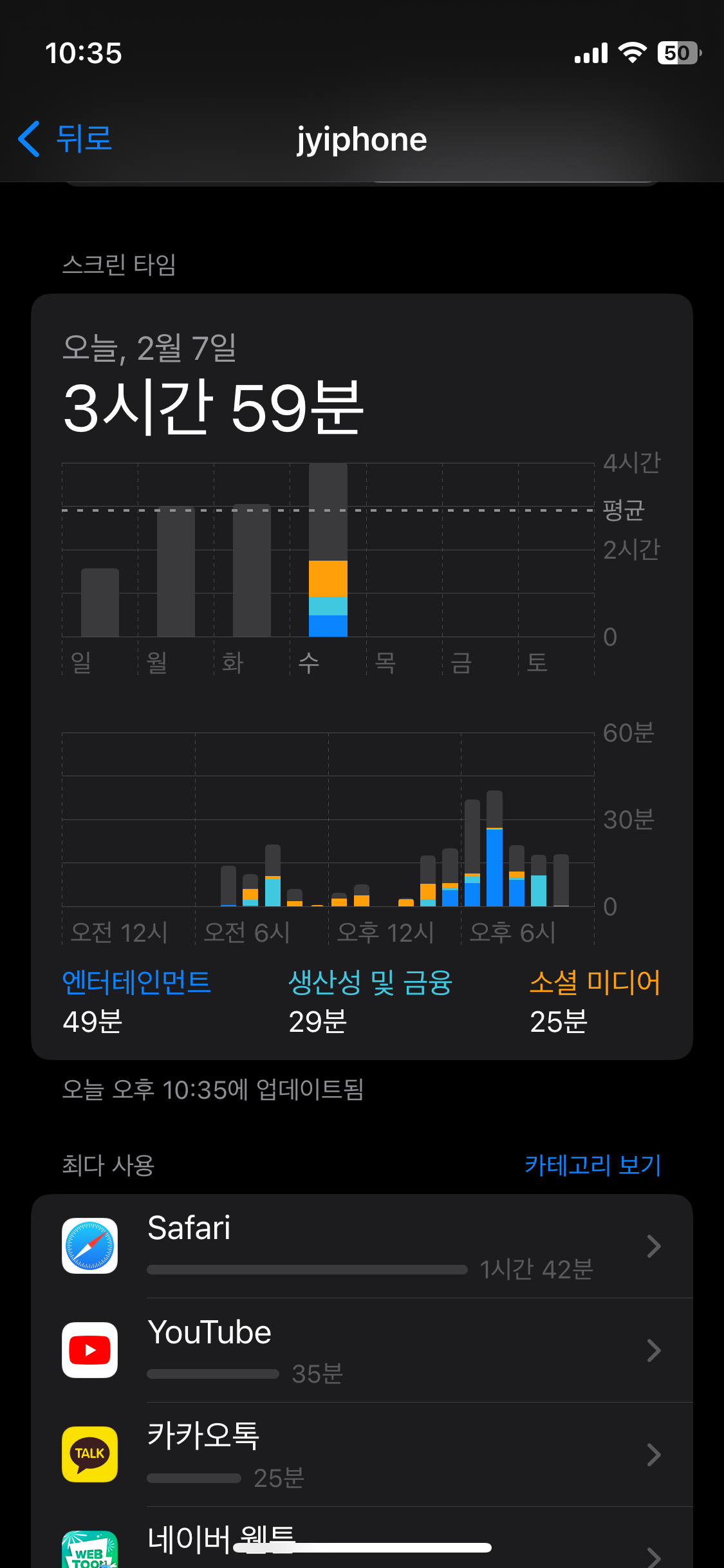724x1568 pixels.
Task: Open the 카테고리 보기 link
Action: [593, 1164]
